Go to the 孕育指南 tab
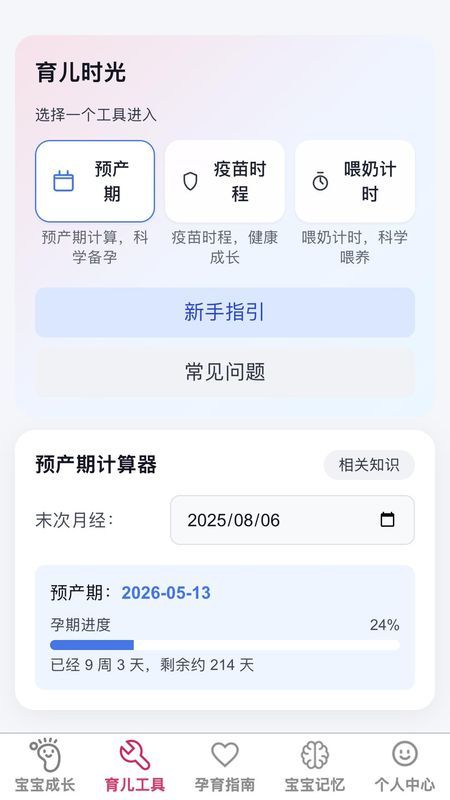Screen dimensions: 450x800 (225, 765)
